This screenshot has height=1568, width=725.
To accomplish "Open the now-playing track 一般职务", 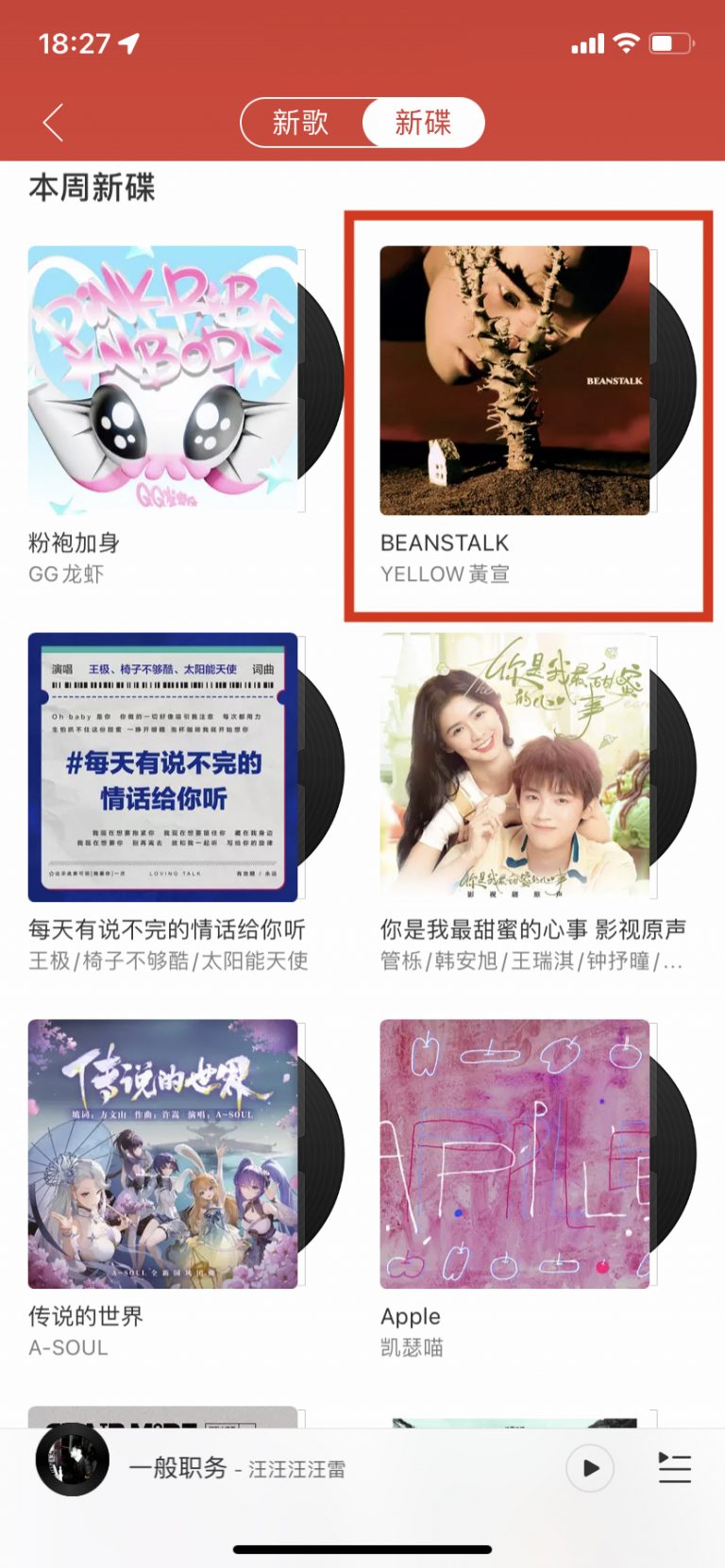I will point(236,1468).
